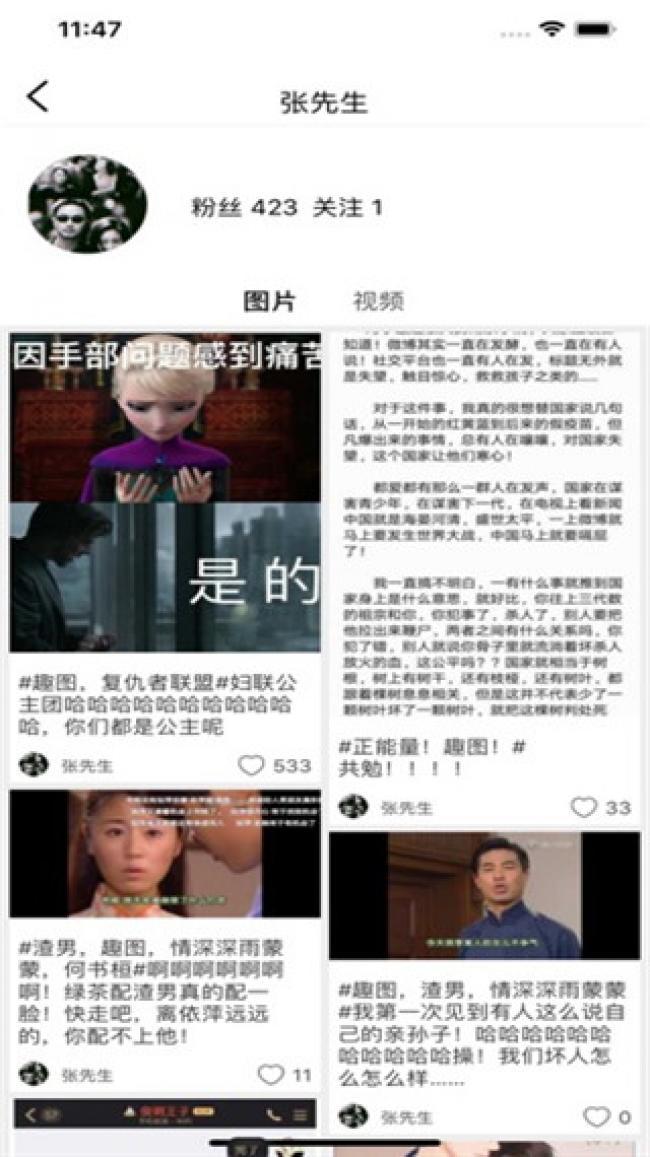Open the 复仇者联盟 妇联公主团 post

pos(165,492)
